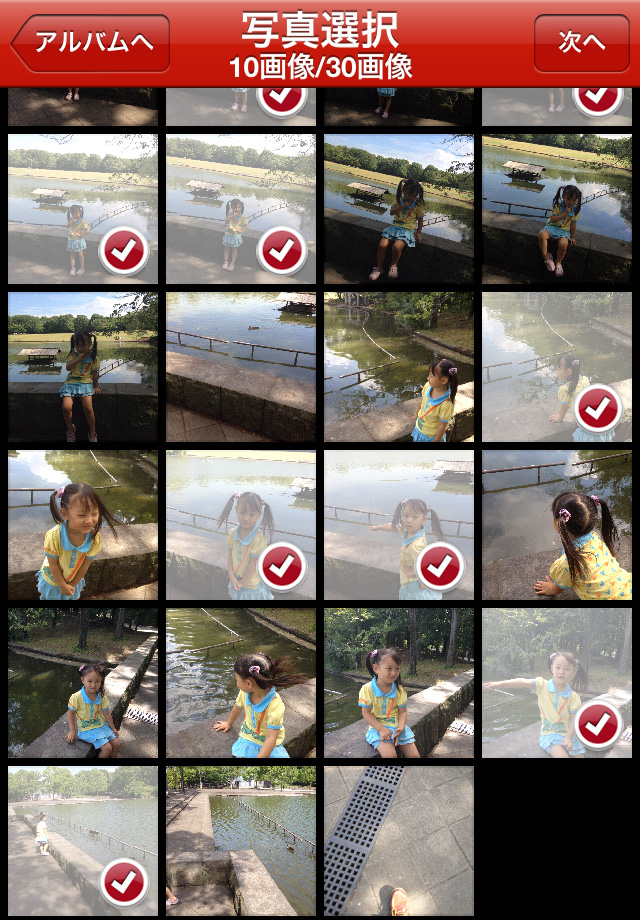640x920 pixels.
Task: Select the girl's profile with hair blowing
Action: click(x=240, y=682)
